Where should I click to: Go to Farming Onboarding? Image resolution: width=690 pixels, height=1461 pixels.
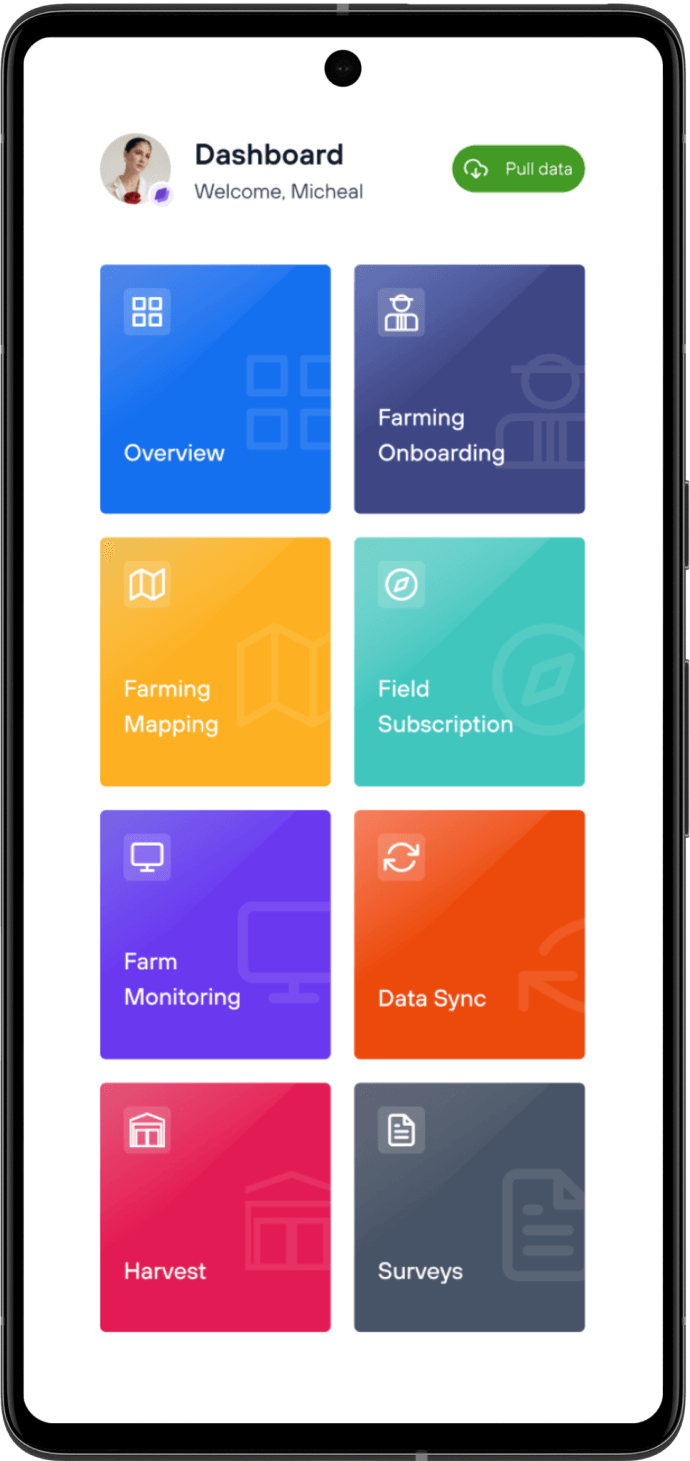tap(469, 389)
